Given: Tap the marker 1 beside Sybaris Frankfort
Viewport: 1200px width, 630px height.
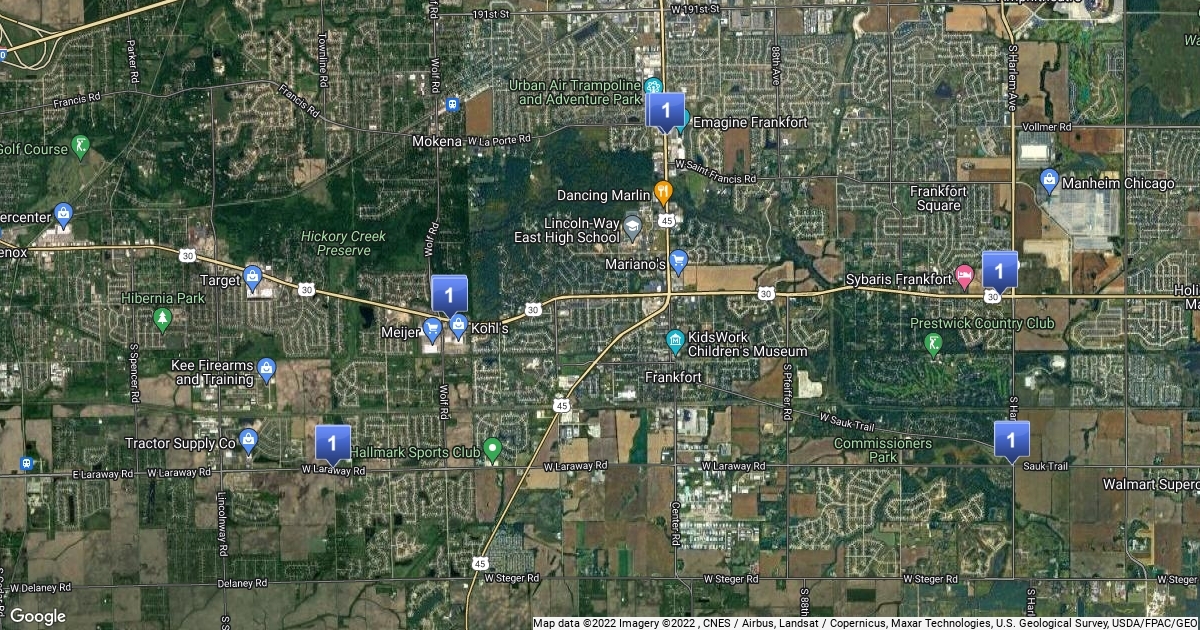Looking at the screenshot, I should pyautogui.click(x=999, y=269).
